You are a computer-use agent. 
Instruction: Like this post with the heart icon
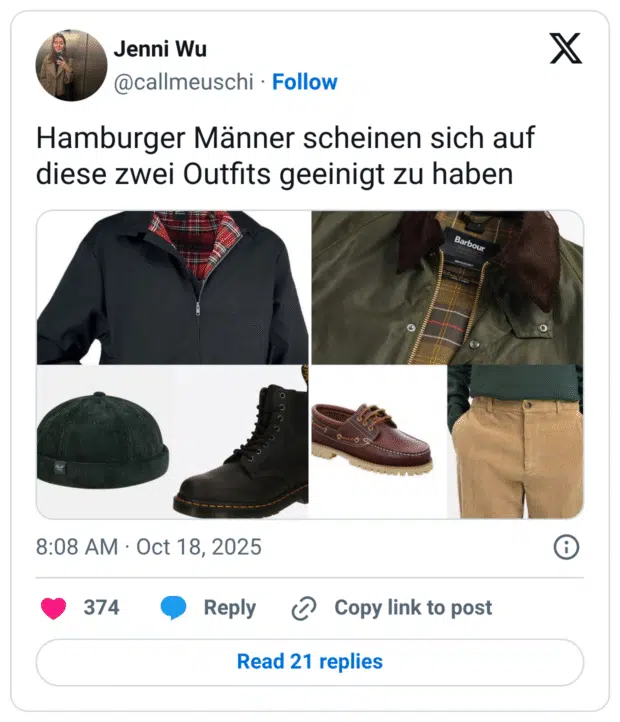54,607
